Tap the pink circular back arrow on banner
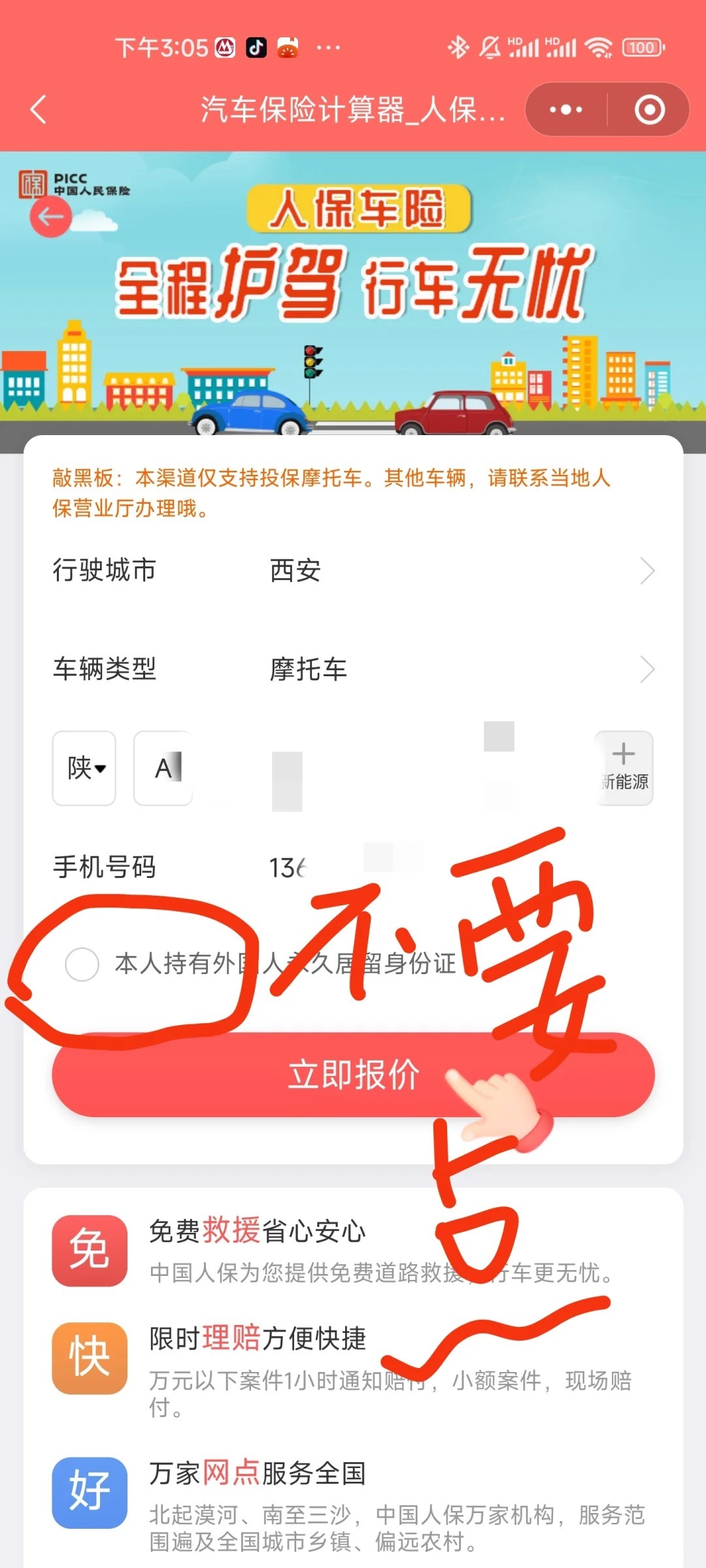 pos(51,218)
